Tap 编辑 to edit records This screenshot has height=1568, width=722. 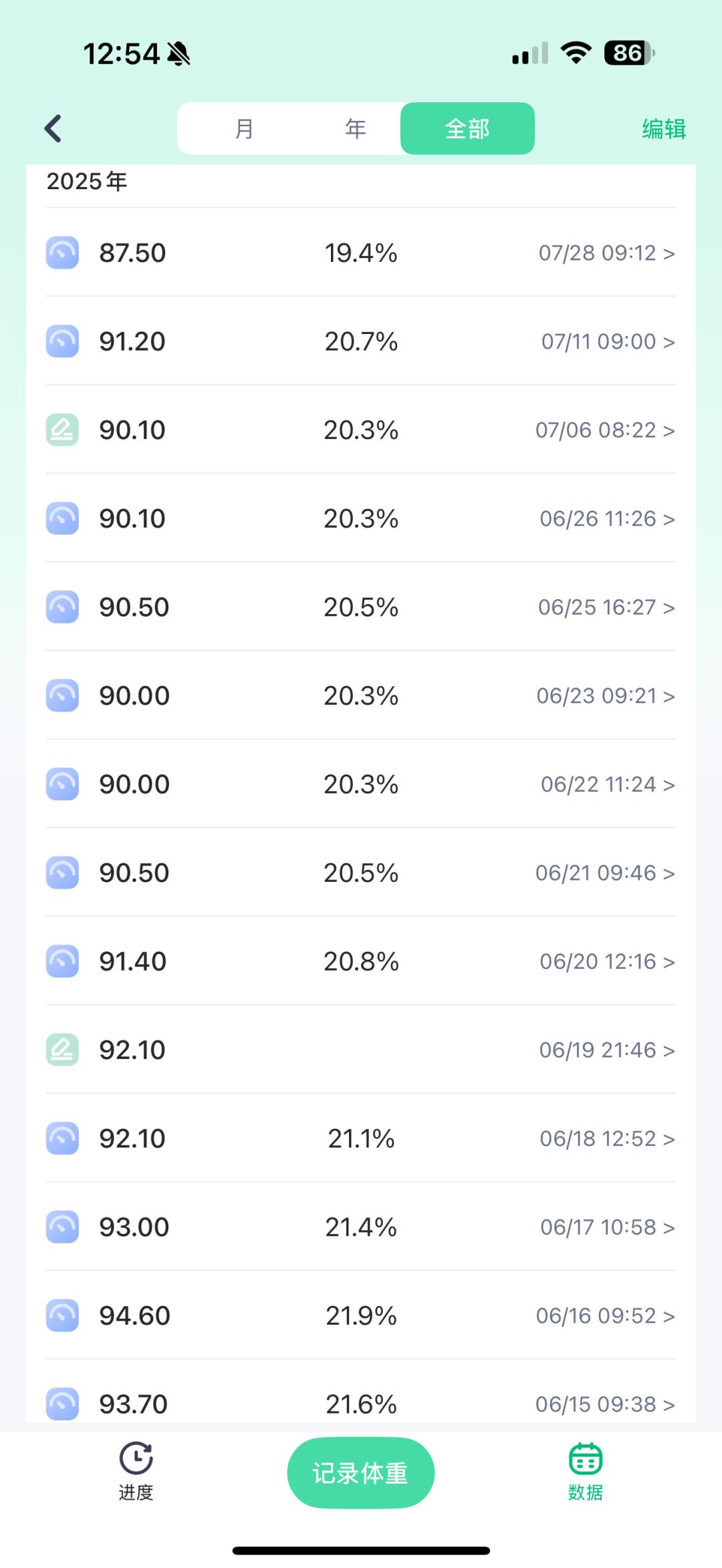[664, 128]
